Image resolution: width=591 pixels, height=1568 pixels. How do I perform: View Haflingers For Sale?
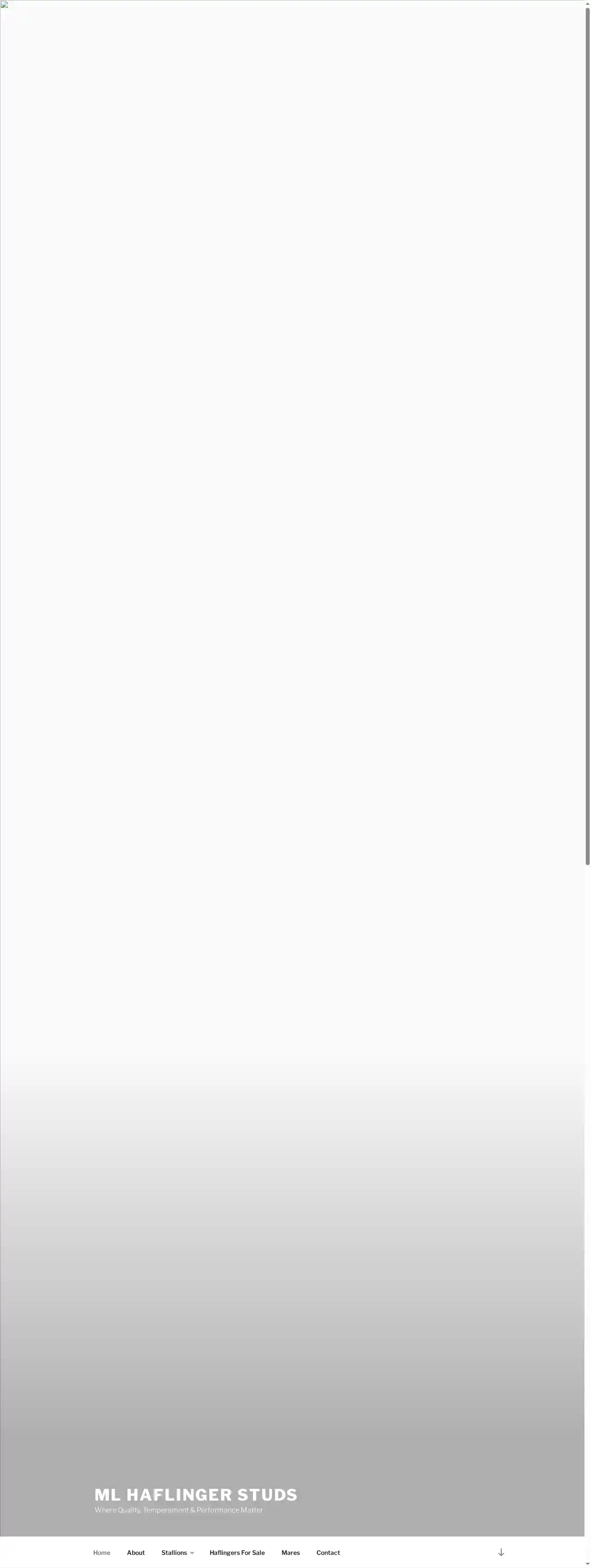[237, 1552]
